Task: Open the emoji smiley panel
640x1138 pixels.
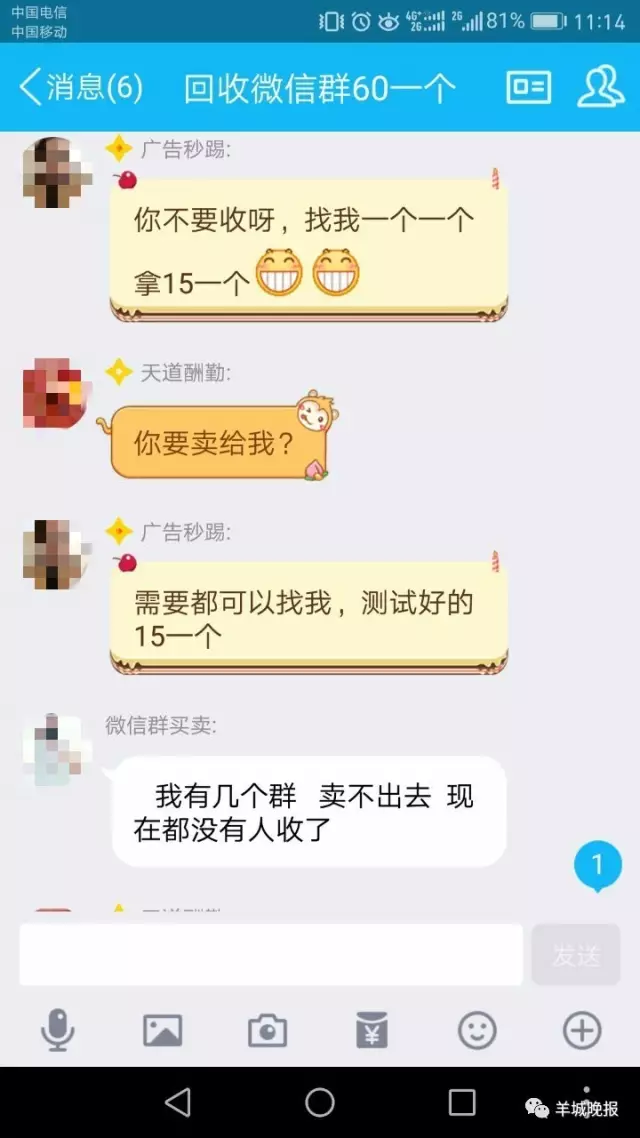Action: point(477,1029)
